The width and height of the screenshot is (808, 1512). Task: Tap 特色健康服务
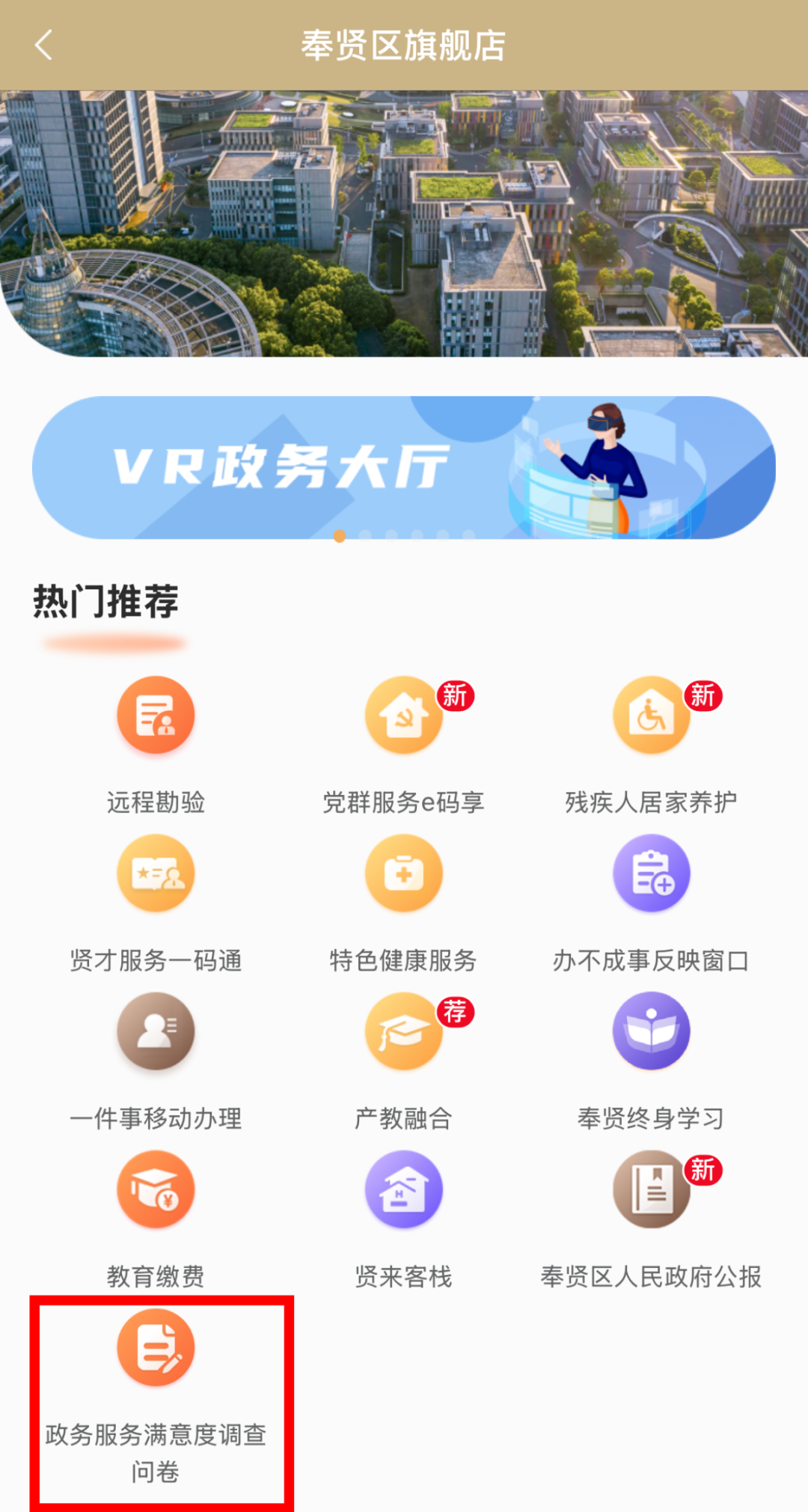403,874
